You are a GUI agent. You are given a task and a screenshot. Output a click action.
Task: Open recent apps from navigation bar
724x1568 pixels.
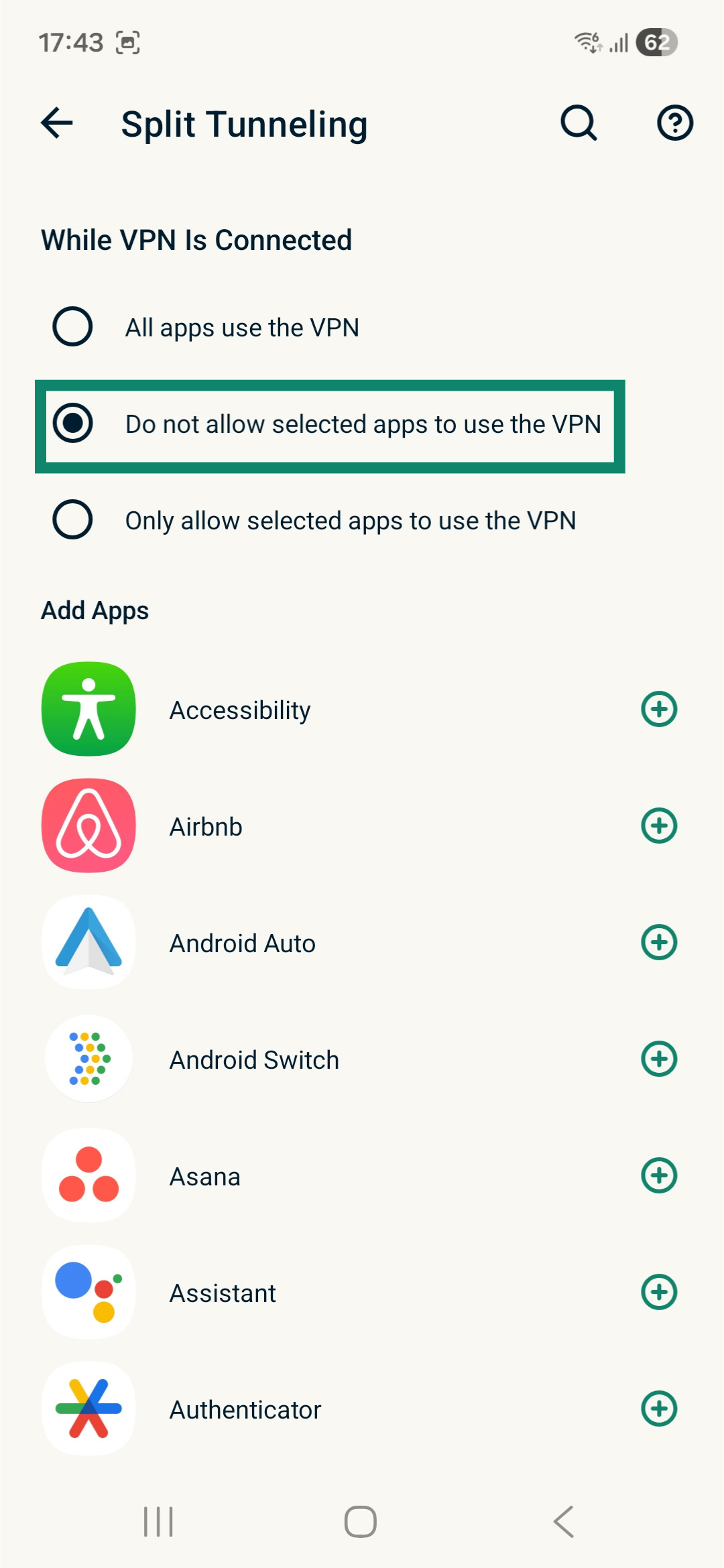pos(159,1522)
